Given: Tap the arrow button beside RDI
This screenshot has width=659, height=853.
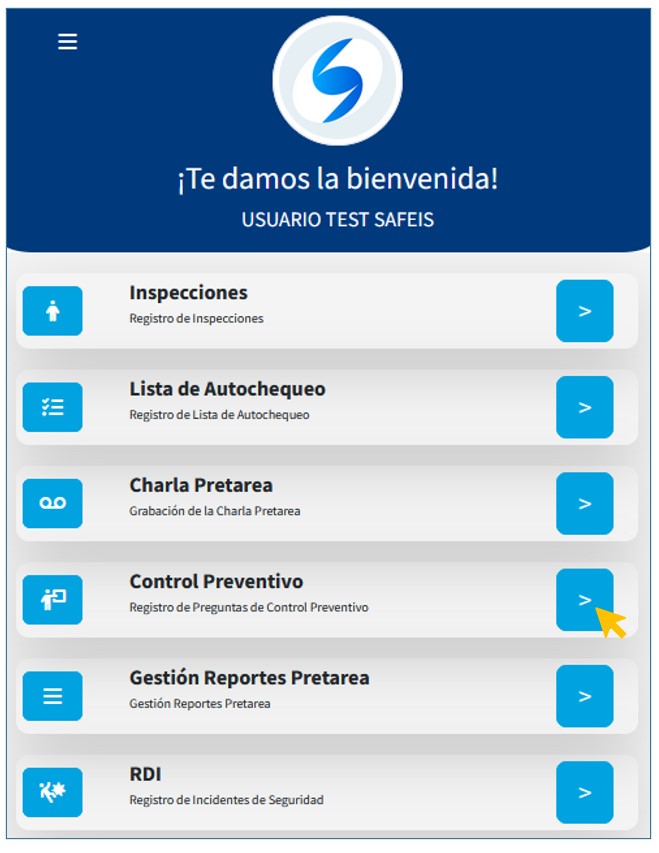Looking at the screenshot, I should coord(584,792).
